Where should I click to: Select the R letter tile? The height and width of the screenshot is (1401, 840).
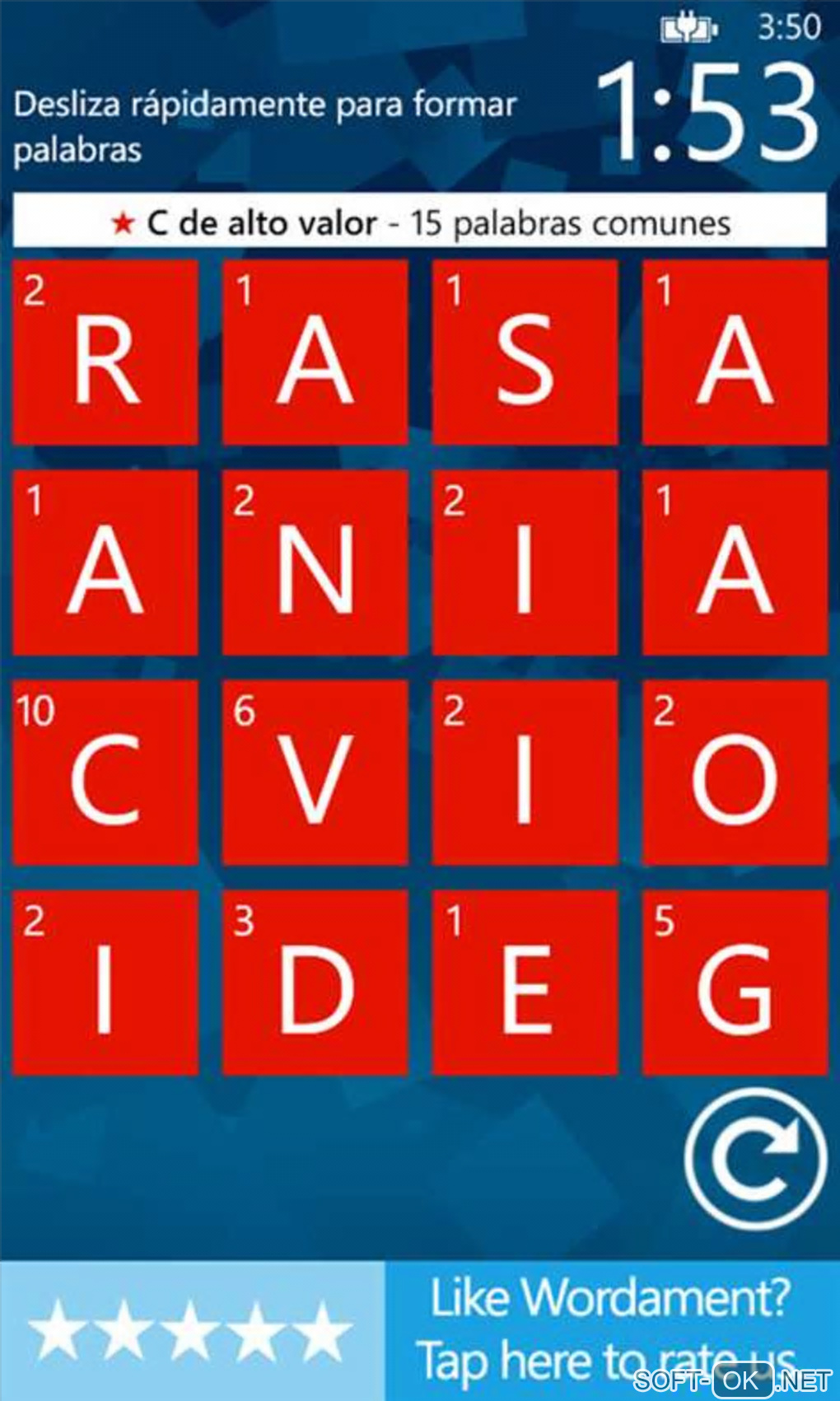(x=105, y=353)
